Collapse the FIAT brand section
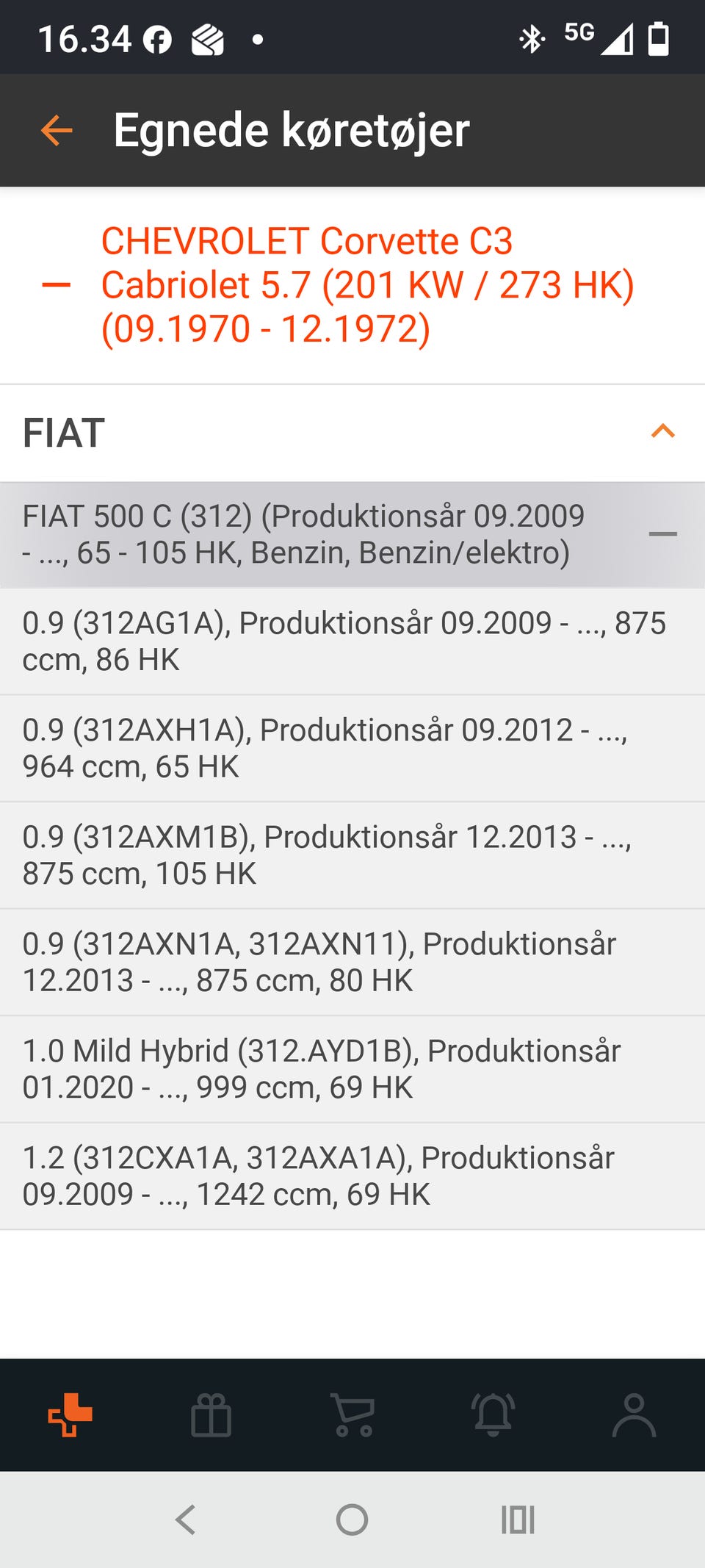 [x=662, y=431]
